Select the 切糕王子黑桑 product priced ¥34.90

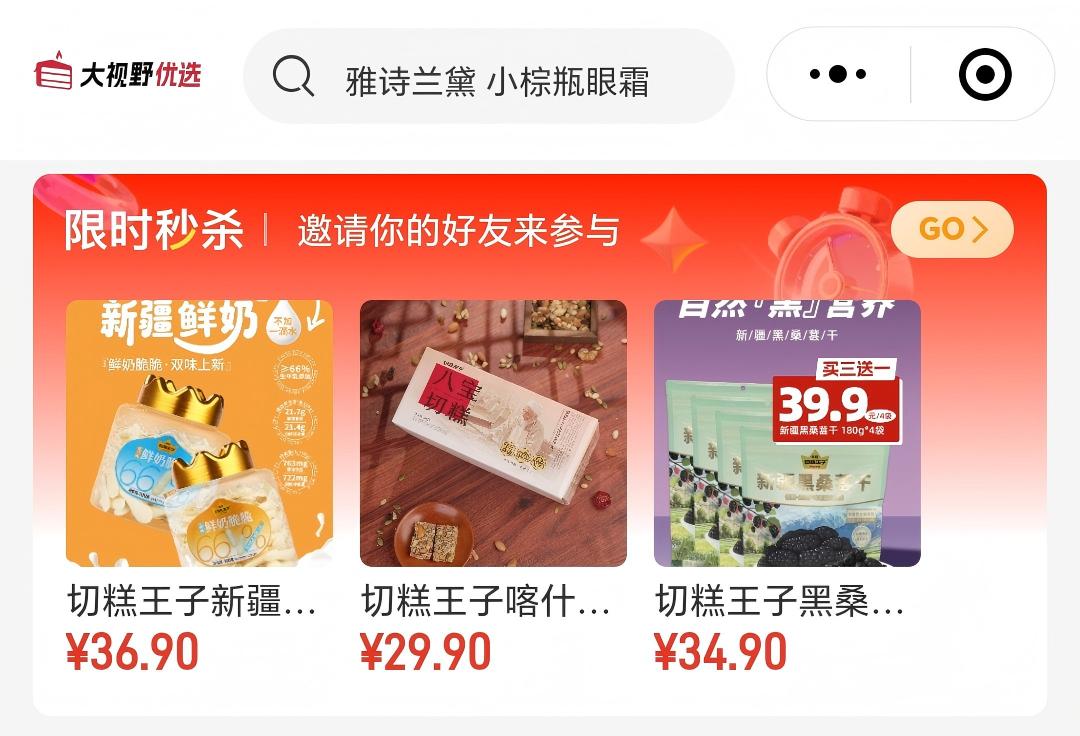pyautogui.click(x=787, y=433)
